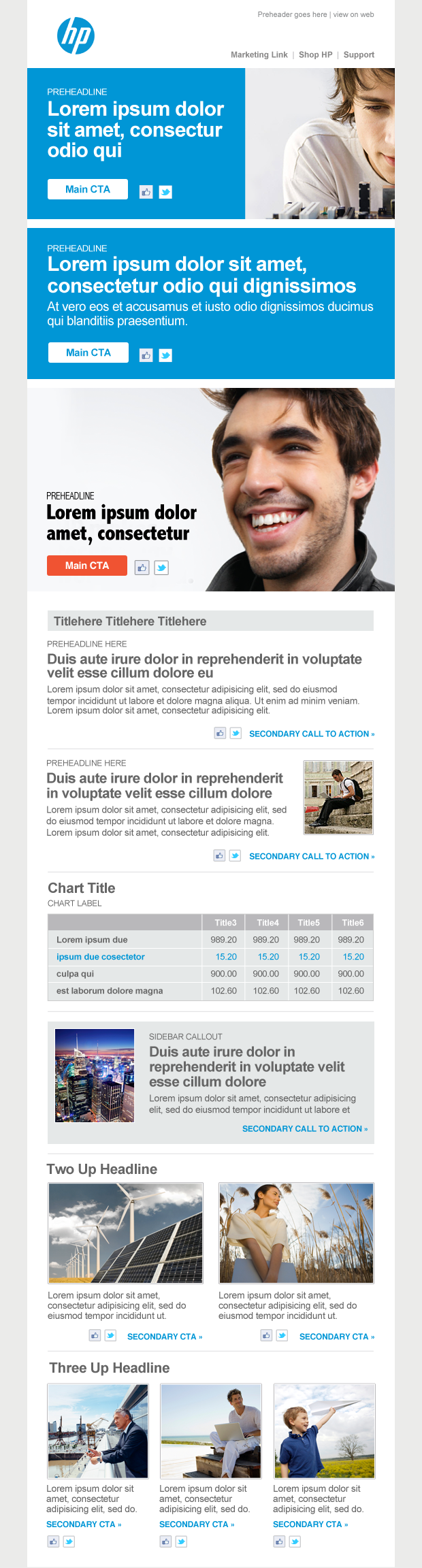Share the first banner on Twitter
Screen dimensions: 422x1568
coord(165,192)
